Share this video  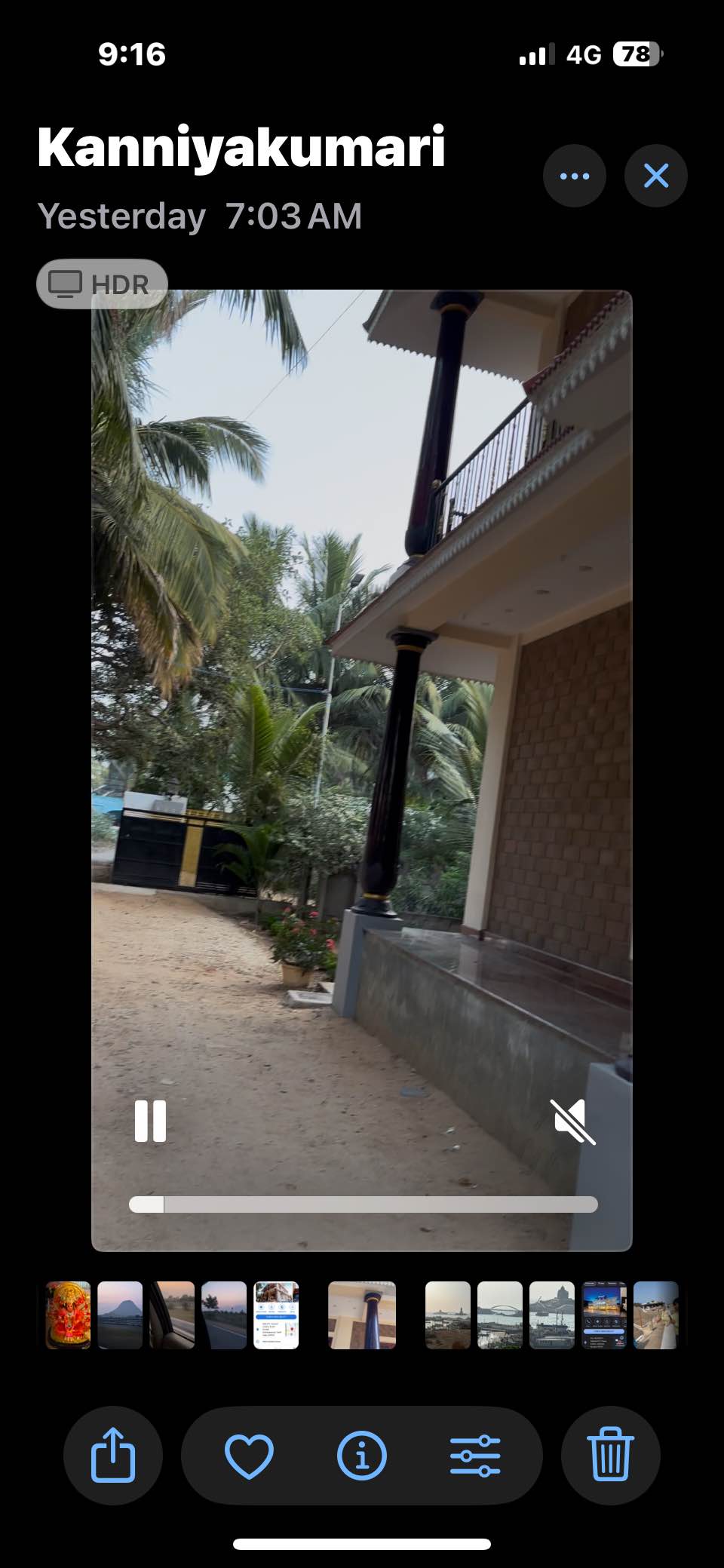113,1455
